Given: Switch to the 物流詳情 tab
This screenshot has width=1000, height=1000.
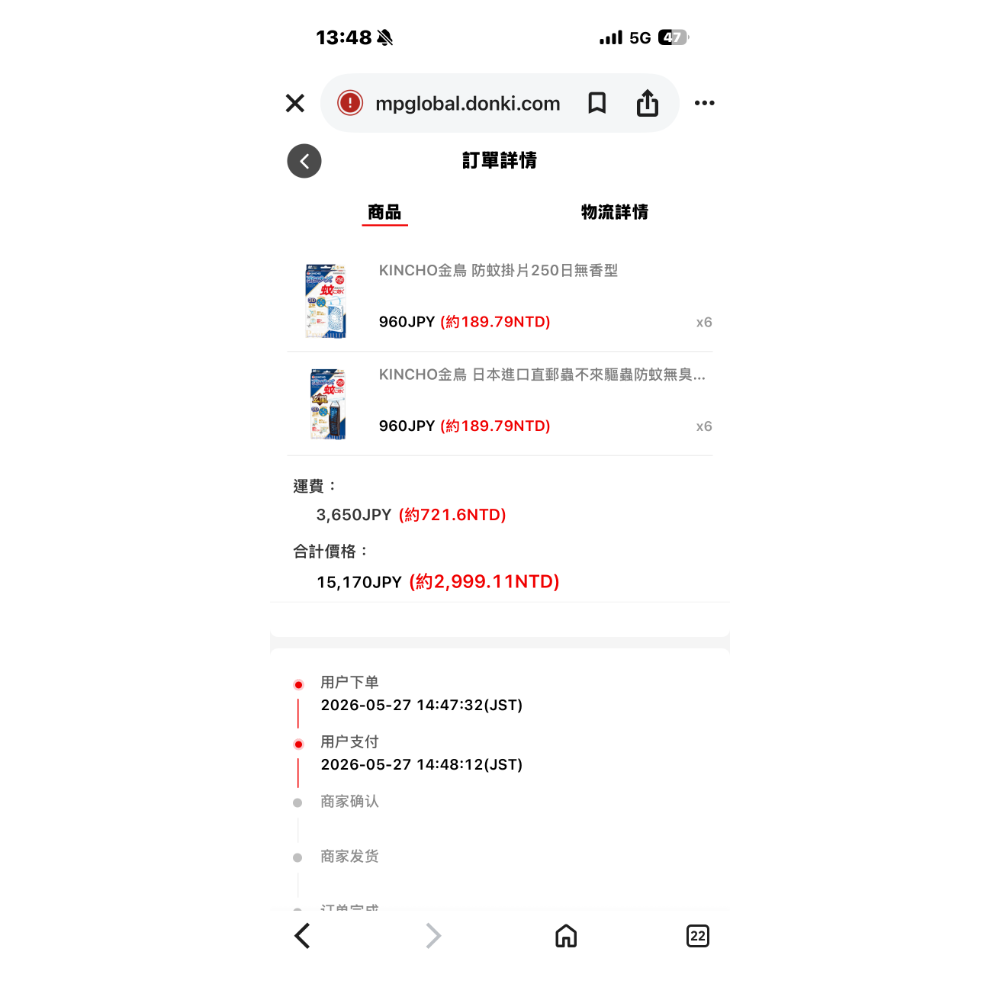Looking at the screenshot, I should click(x=614, y=212).
